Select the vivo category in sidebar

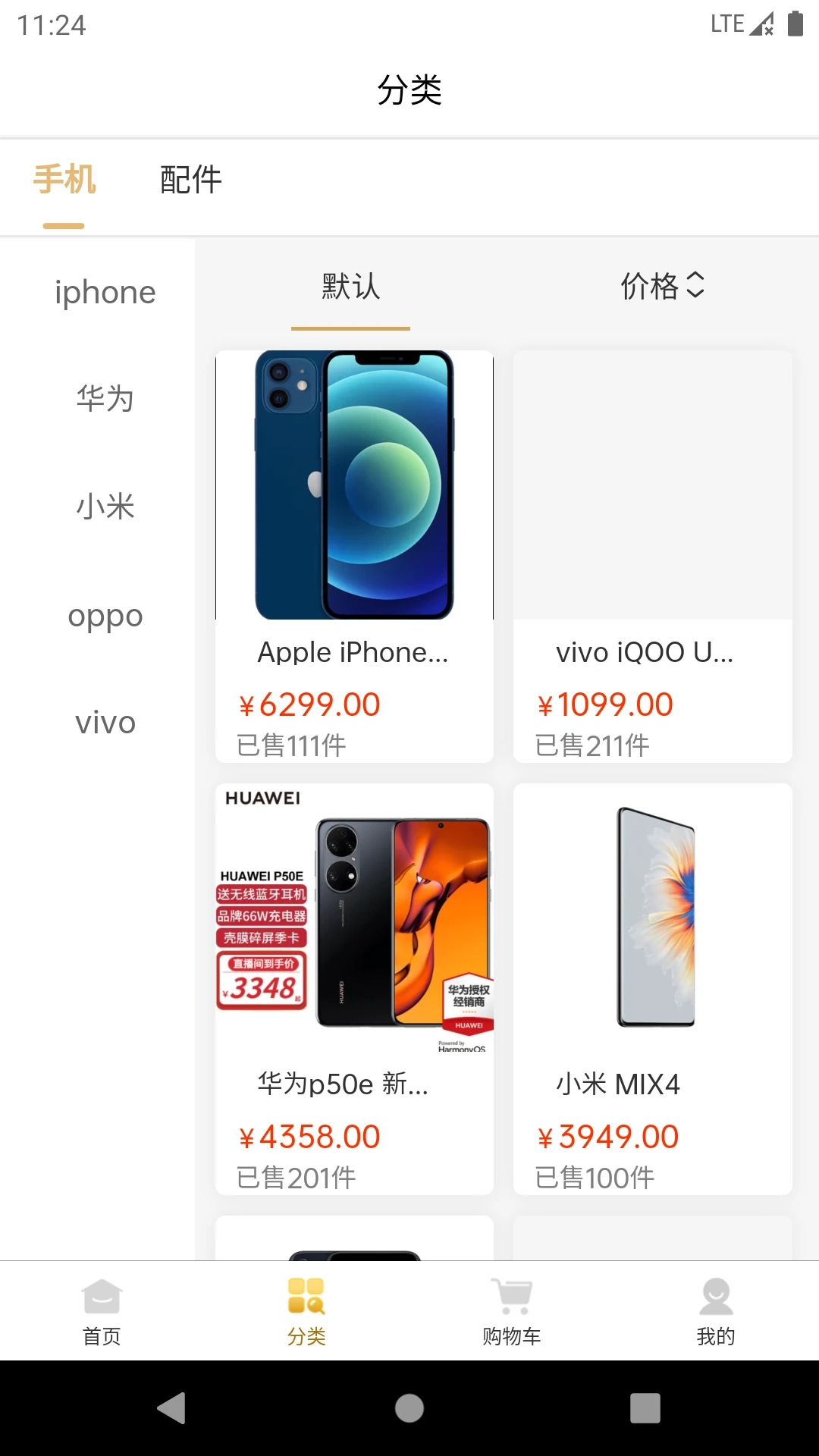[105, 723]
